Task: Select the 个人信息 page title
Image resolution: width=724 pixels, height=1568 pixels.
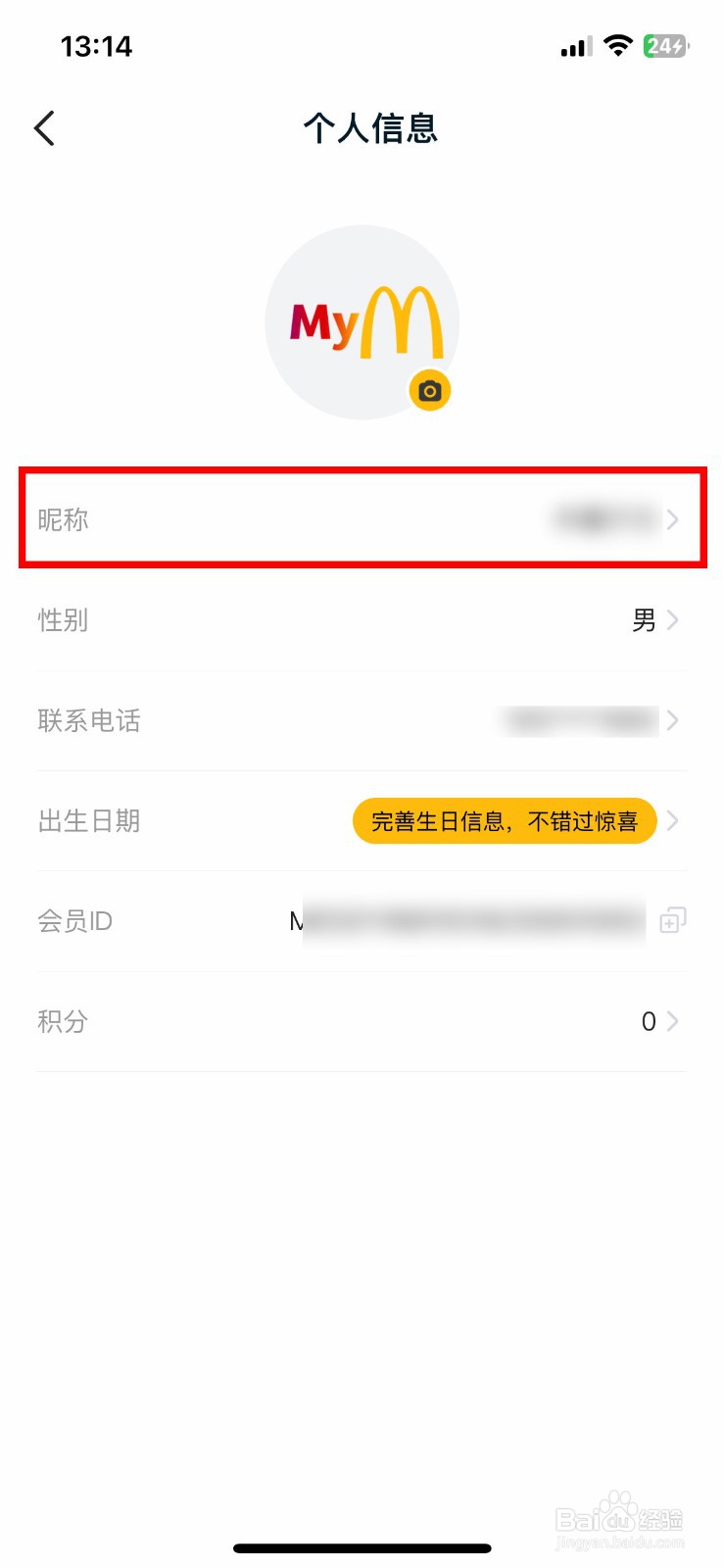Action: 370,128
